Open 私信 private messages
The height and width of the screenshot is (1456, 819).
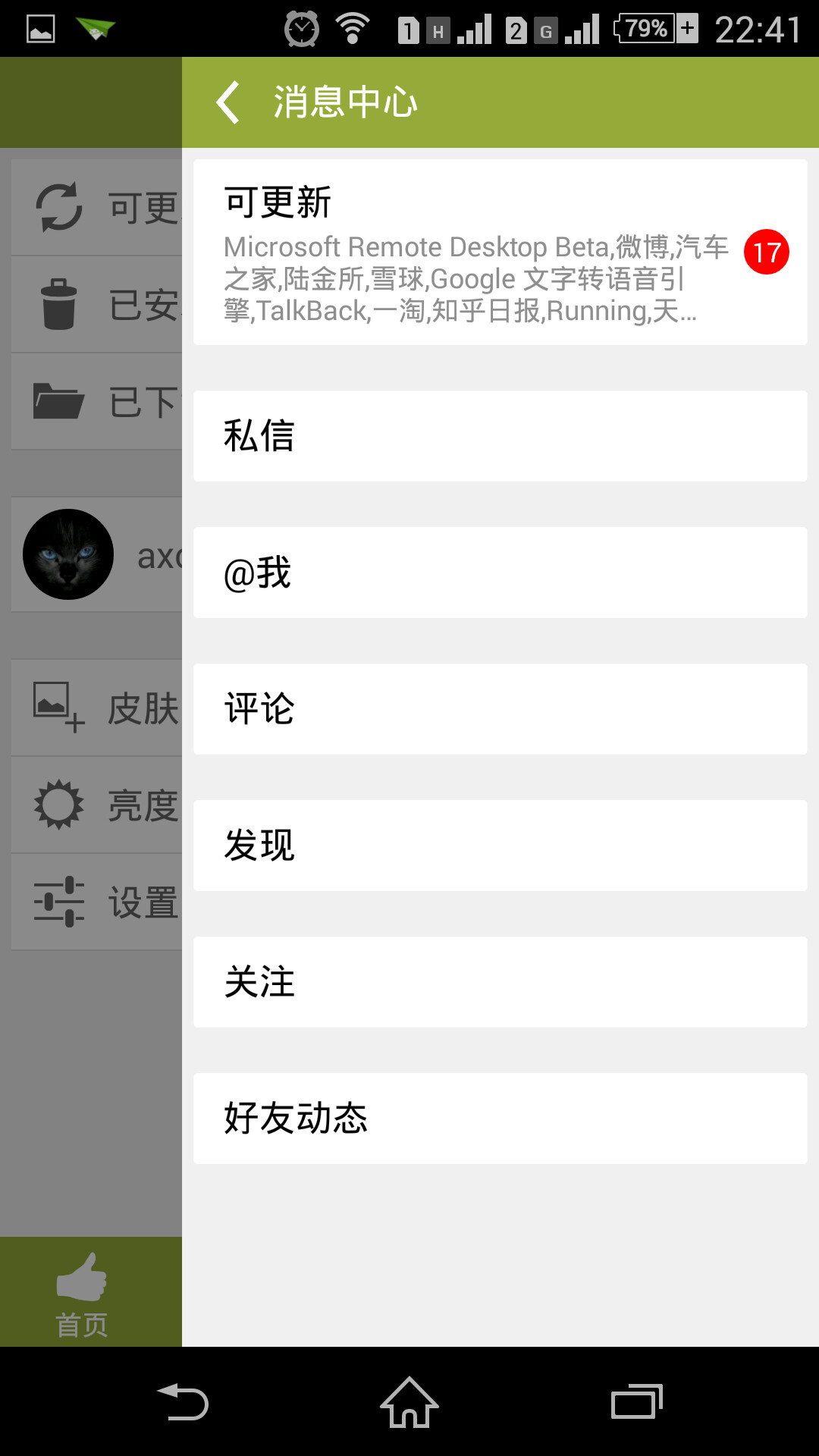coord(500,436)
